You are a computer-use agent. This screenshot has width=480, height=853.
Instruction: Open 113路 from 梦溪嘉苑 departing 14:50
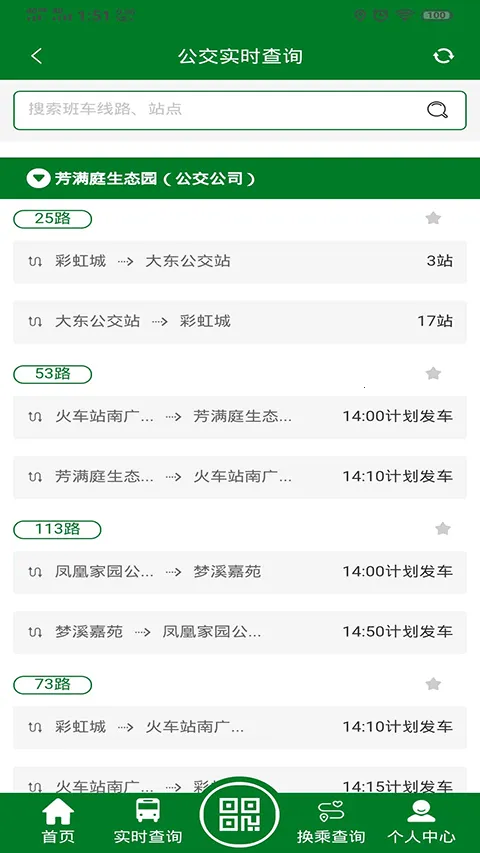[x=239, y=632]
